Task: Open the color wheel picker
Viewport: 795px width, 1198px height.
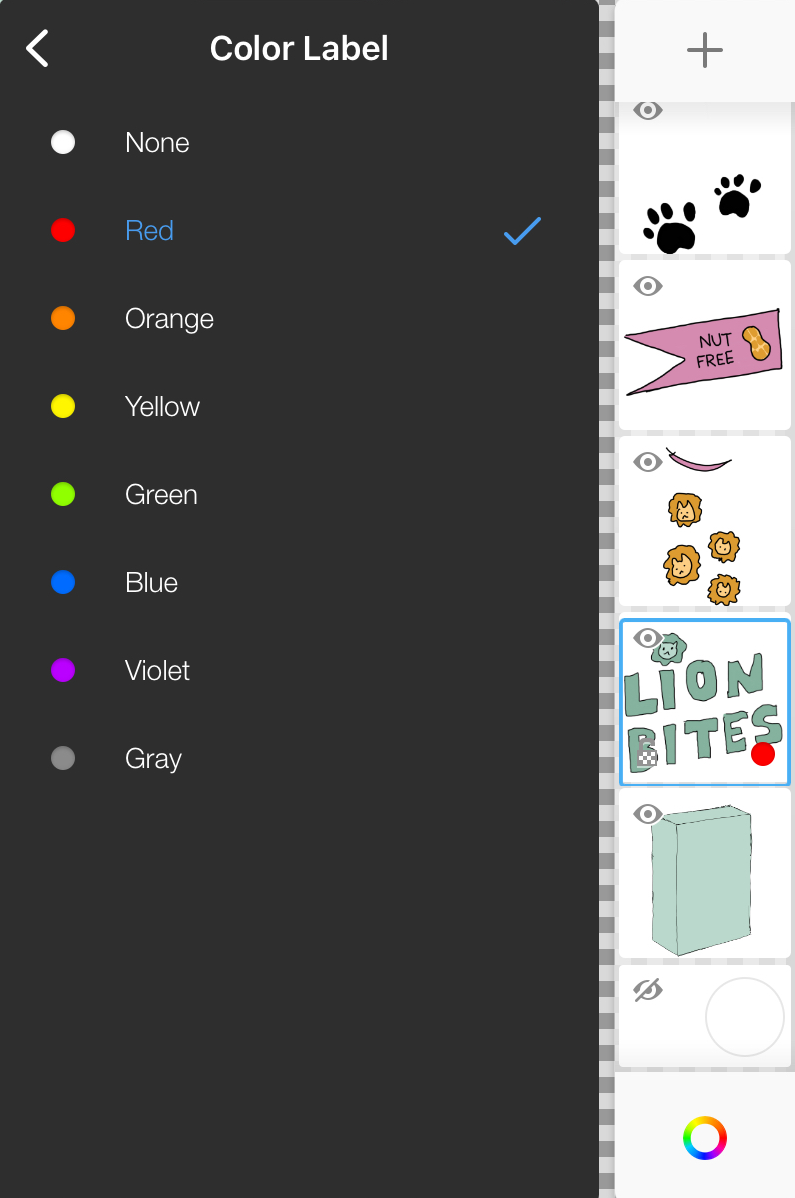Action: [x=705, y=1138]
